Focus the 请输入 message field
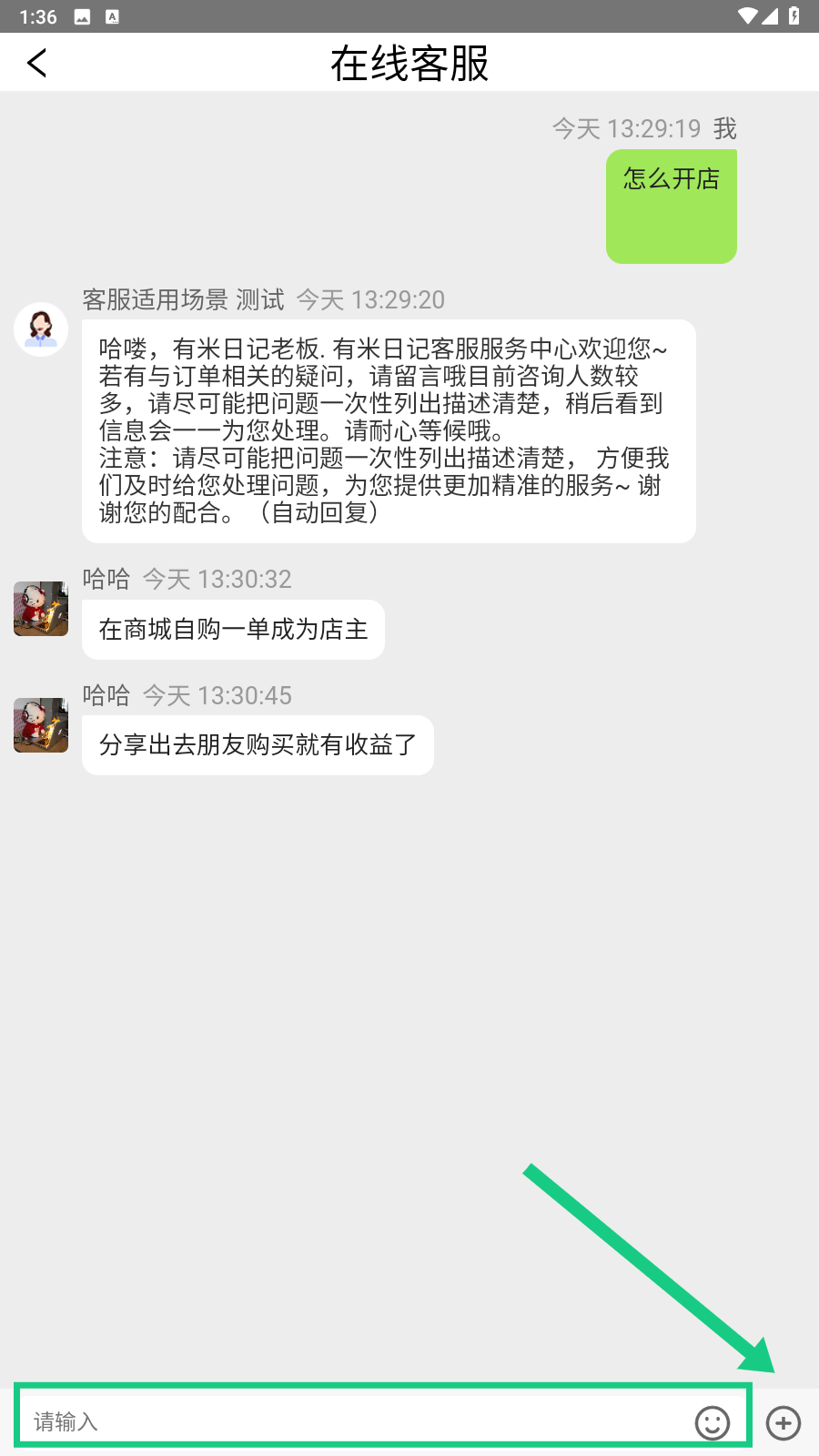 pyautogui.click(x=355, y=1421)
